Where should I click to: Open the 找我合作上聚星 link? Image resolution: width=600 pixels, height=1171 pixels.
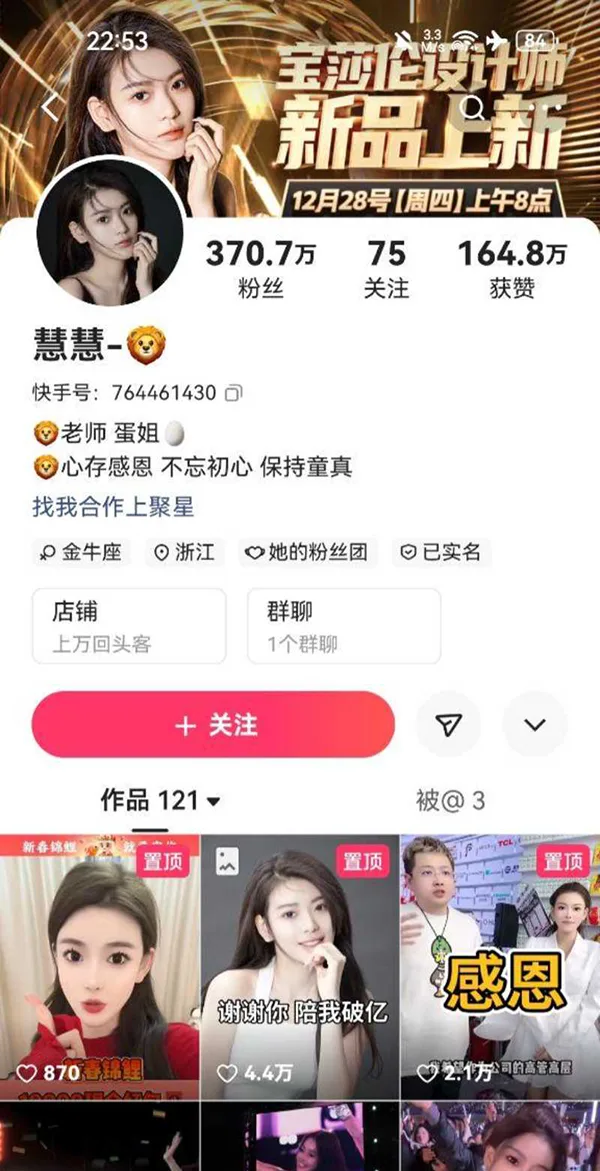tap(113, 506)
